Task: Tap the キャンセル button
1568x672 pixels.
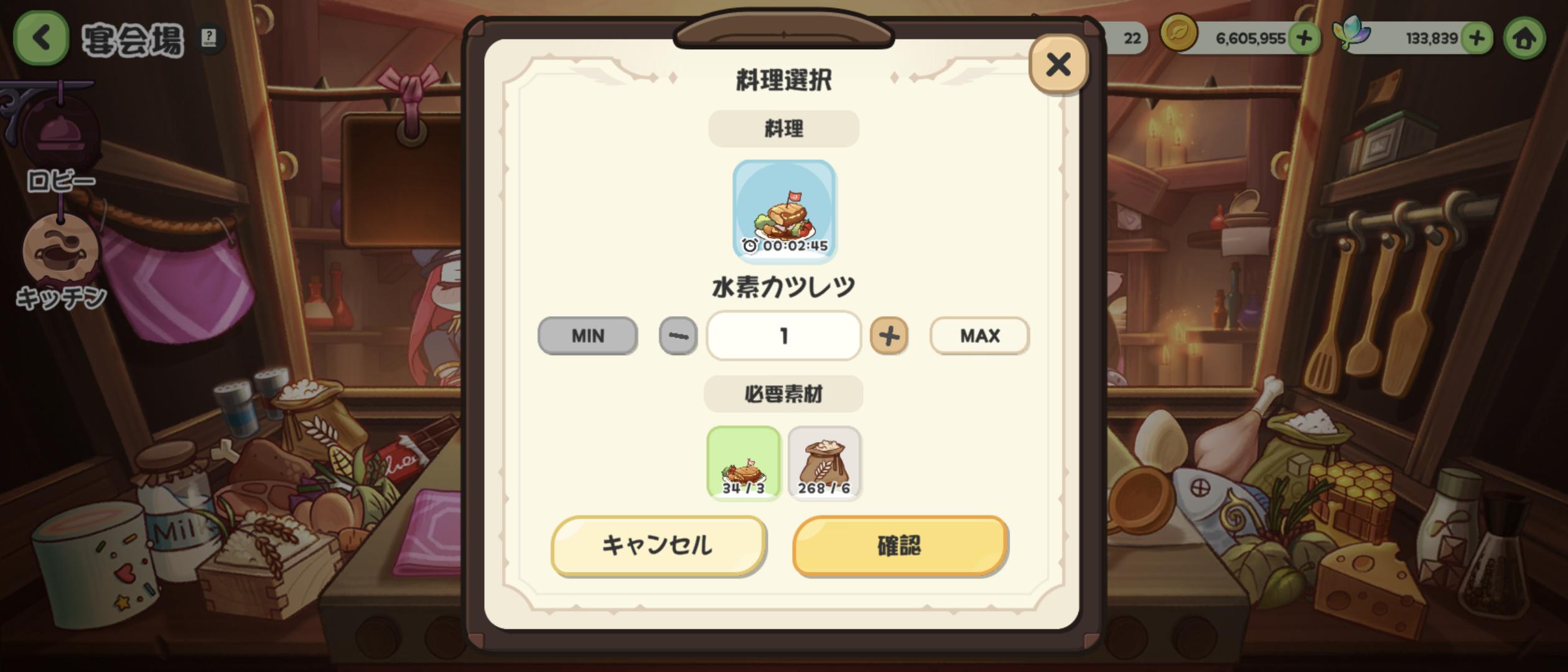Action: coord(658,546)
